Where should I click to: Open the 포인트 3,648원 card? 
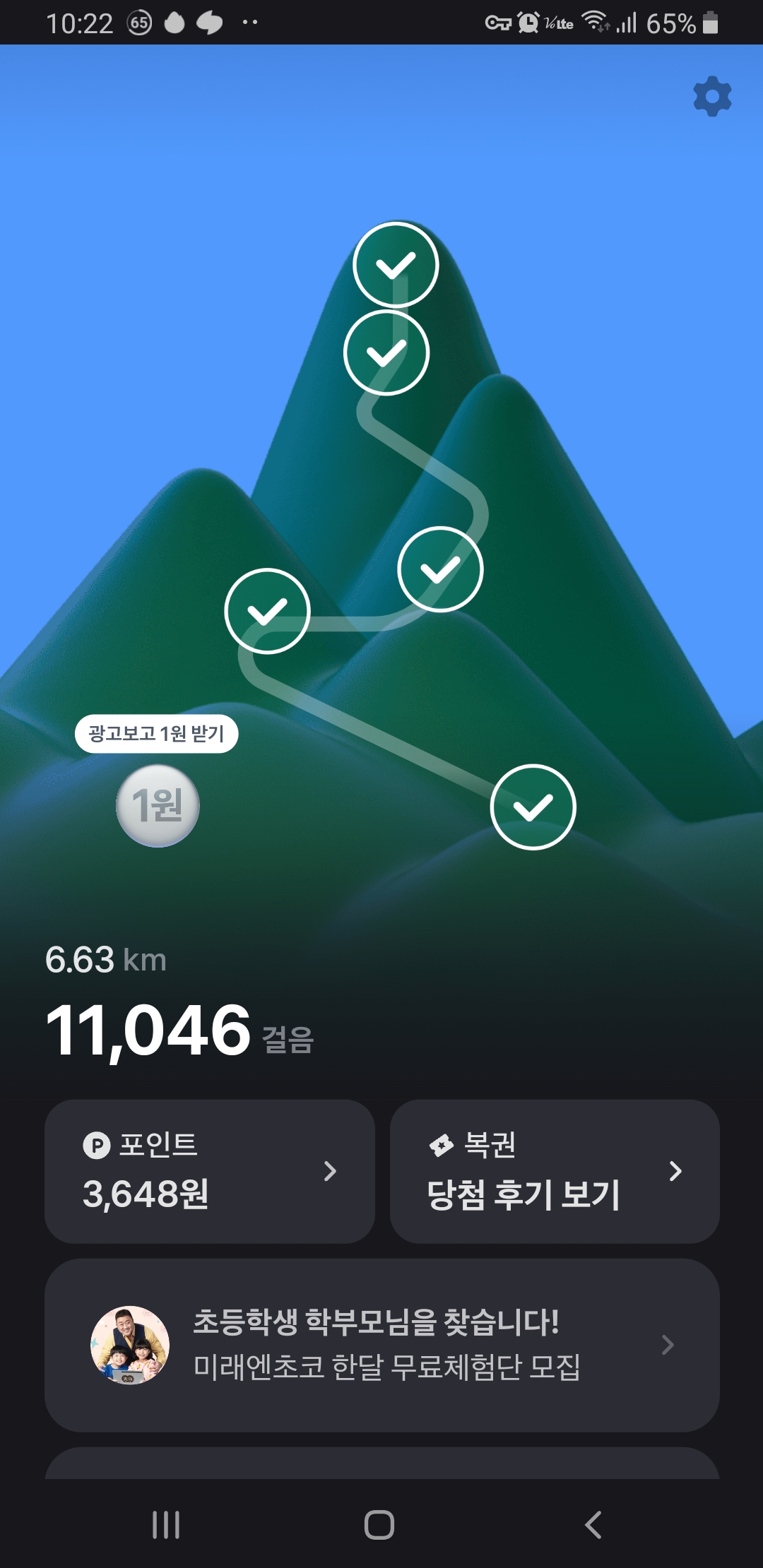[209, 1171]
